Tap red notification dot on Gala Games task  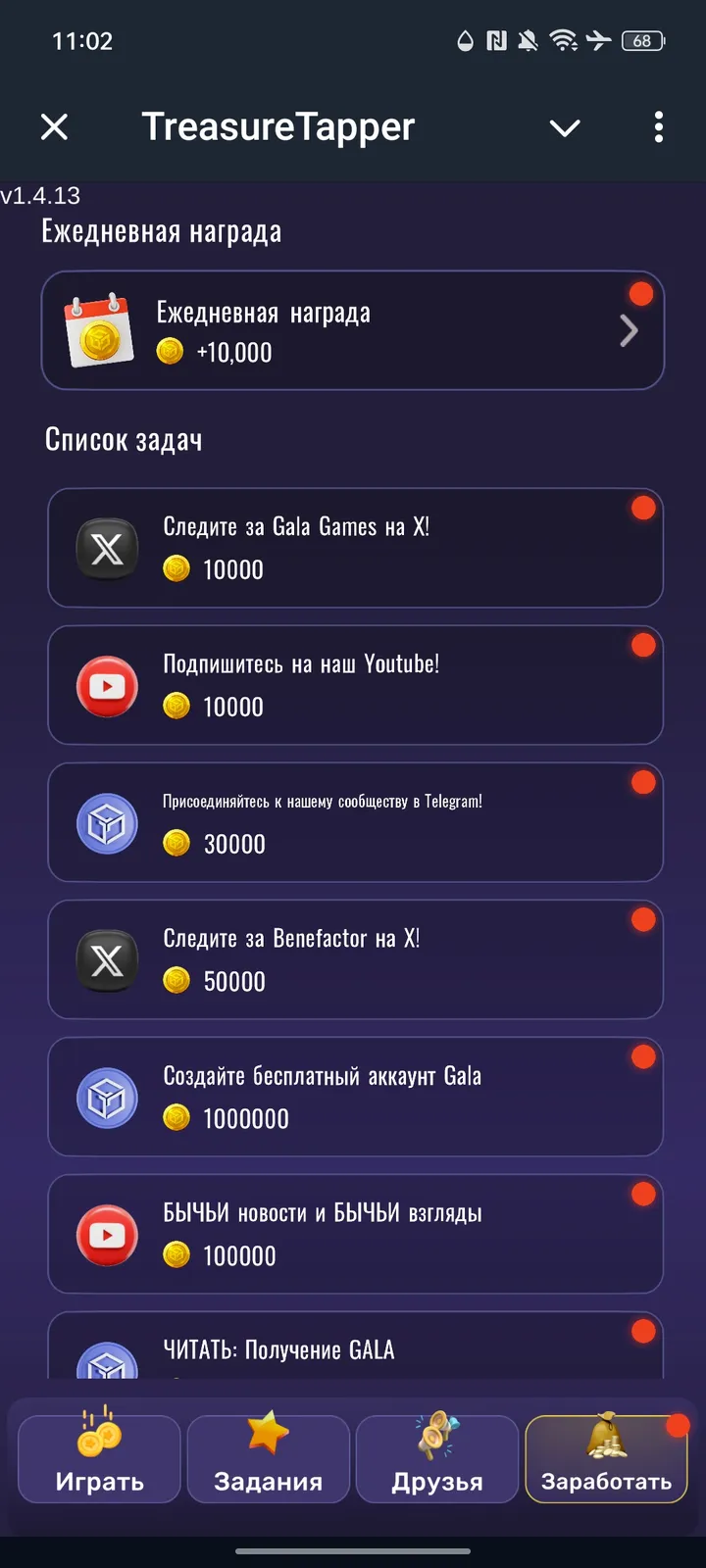pos(643,508)
